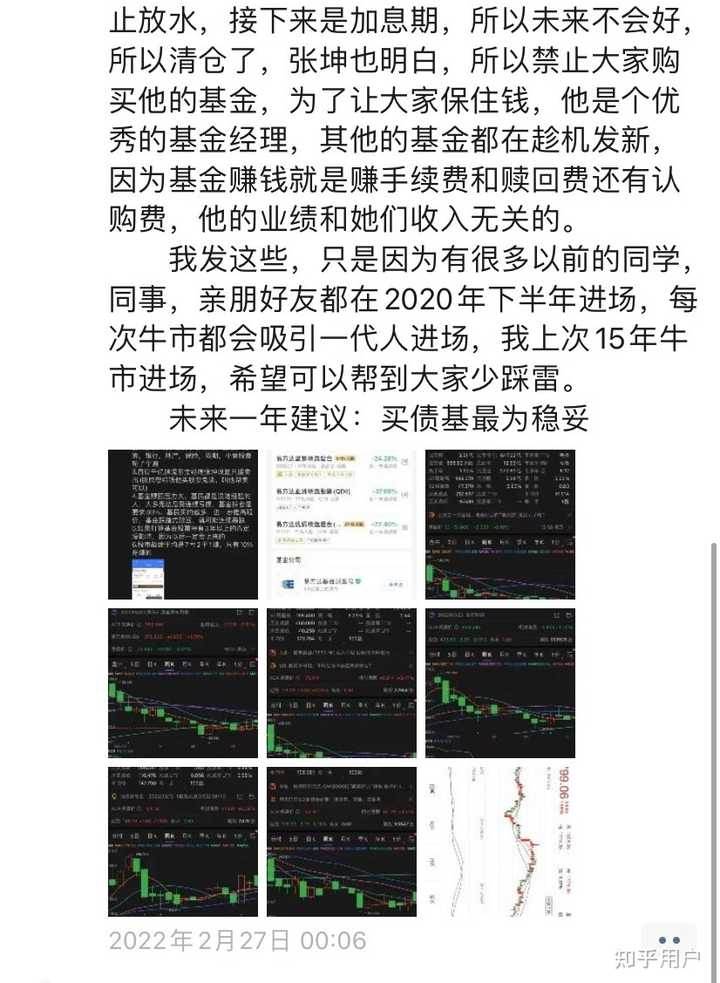Open the white fund-list screenshot thumbnail

point(340,524)
